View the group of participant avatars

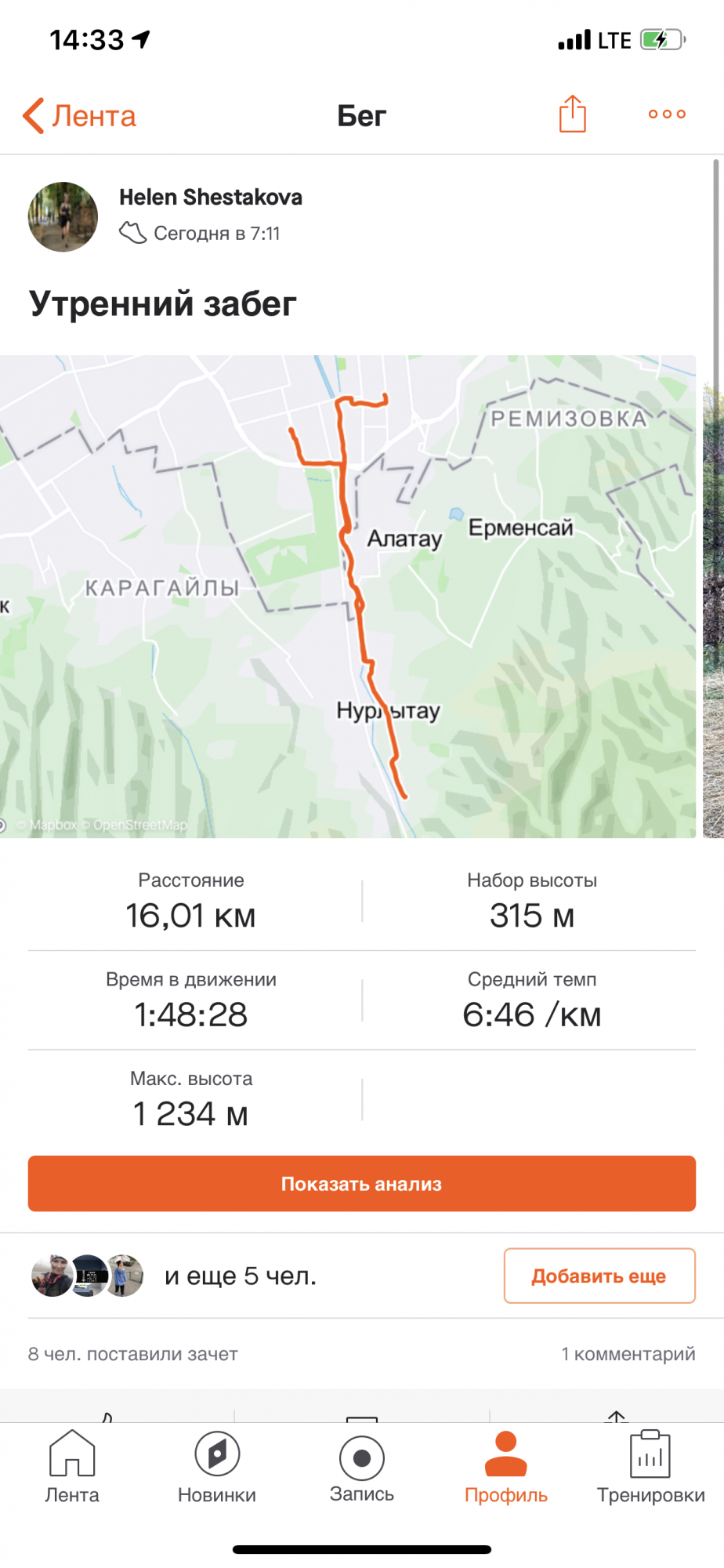pyautogui.click(x=88, y=1276)
